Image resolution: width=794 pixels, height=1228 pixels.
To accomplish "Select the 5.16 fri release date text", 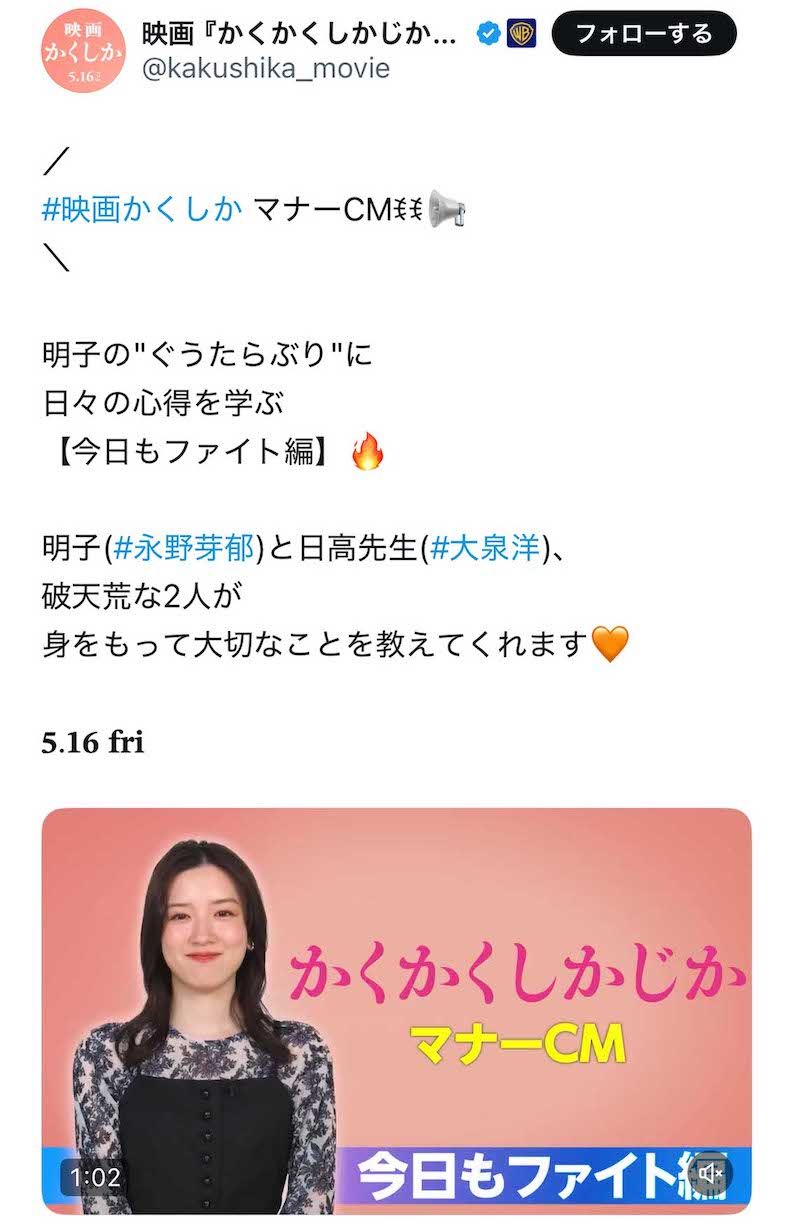I will click(93, 744).
